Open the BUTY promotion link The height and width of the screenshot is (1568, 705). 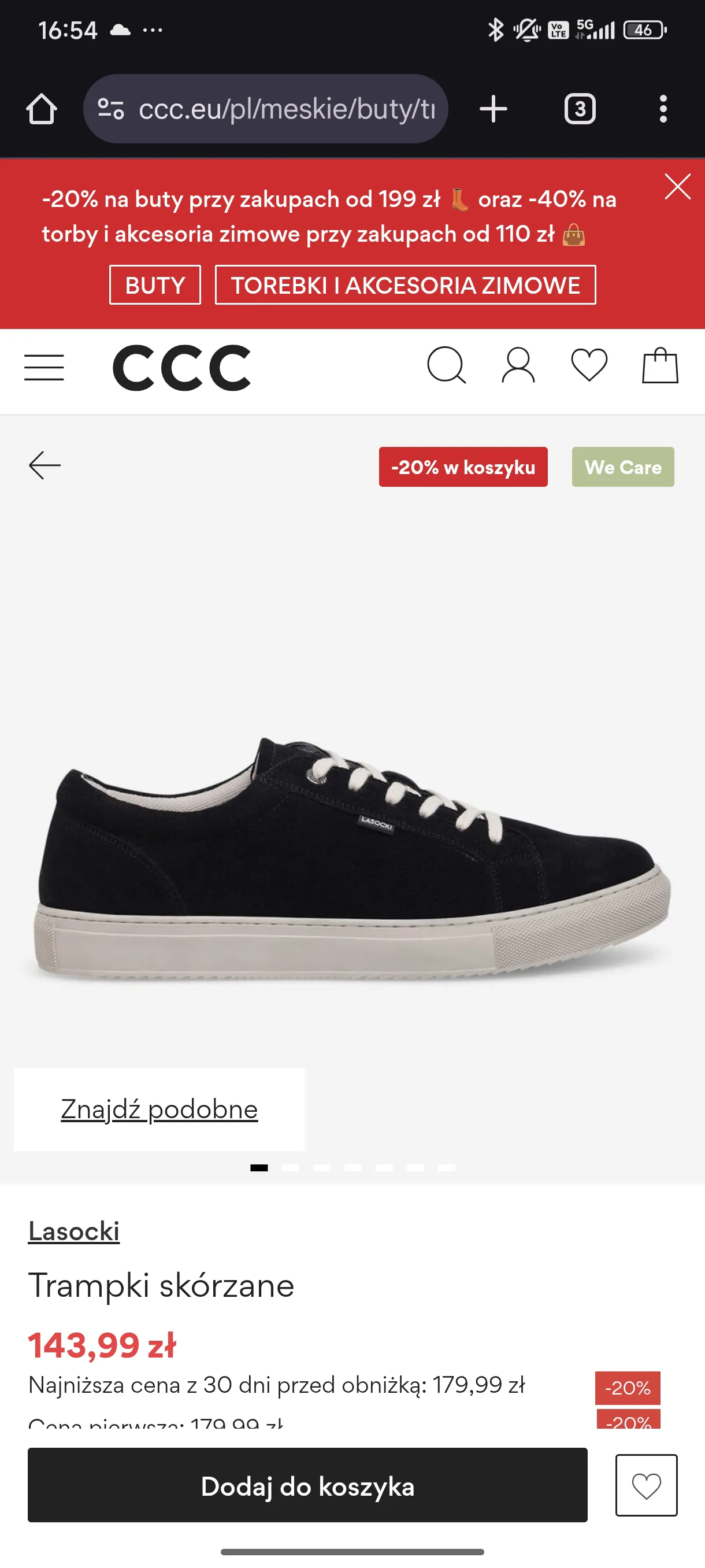[x=154, y=285]
